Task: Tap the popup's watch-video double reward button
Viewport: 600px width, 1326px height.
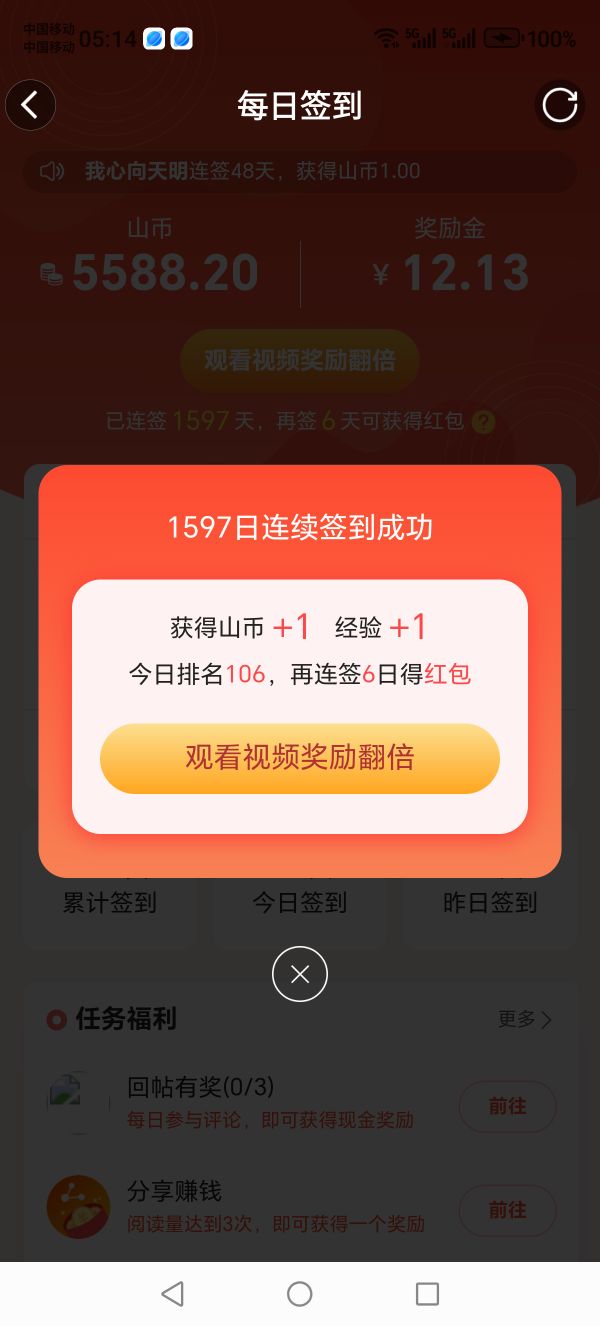Action: (x=299, y=758)
